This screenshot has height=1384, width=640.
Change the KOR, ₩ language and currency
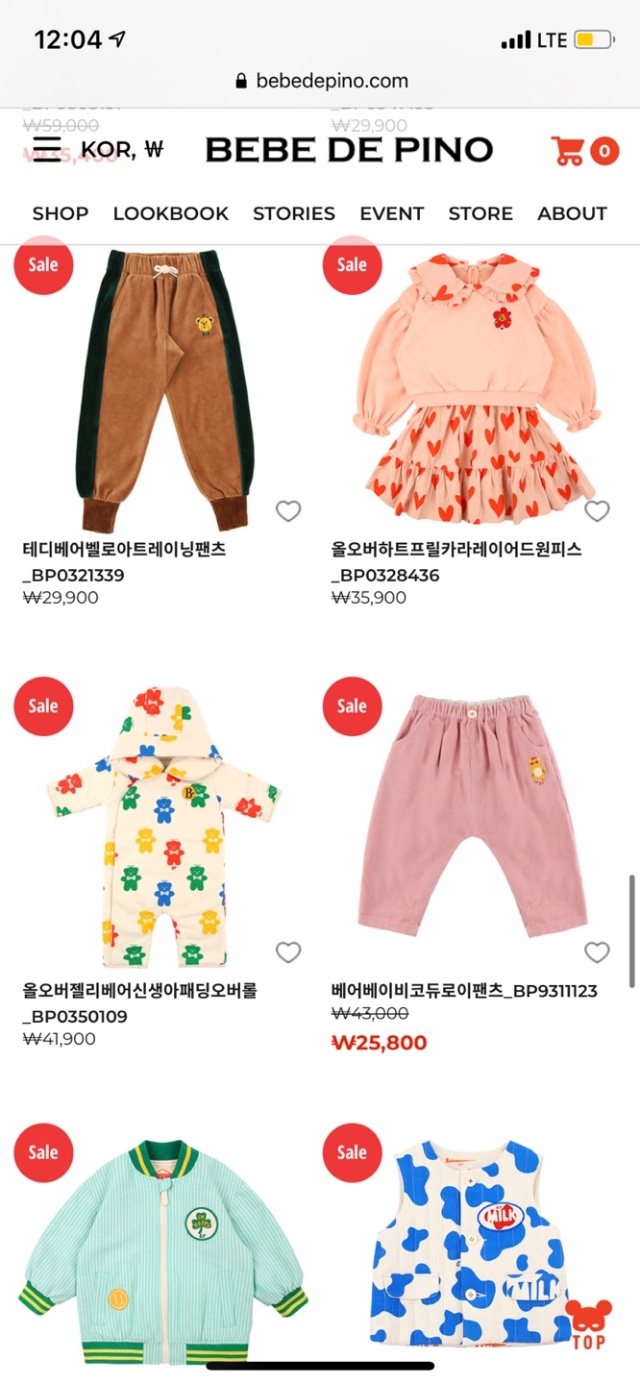click(121, 150)
